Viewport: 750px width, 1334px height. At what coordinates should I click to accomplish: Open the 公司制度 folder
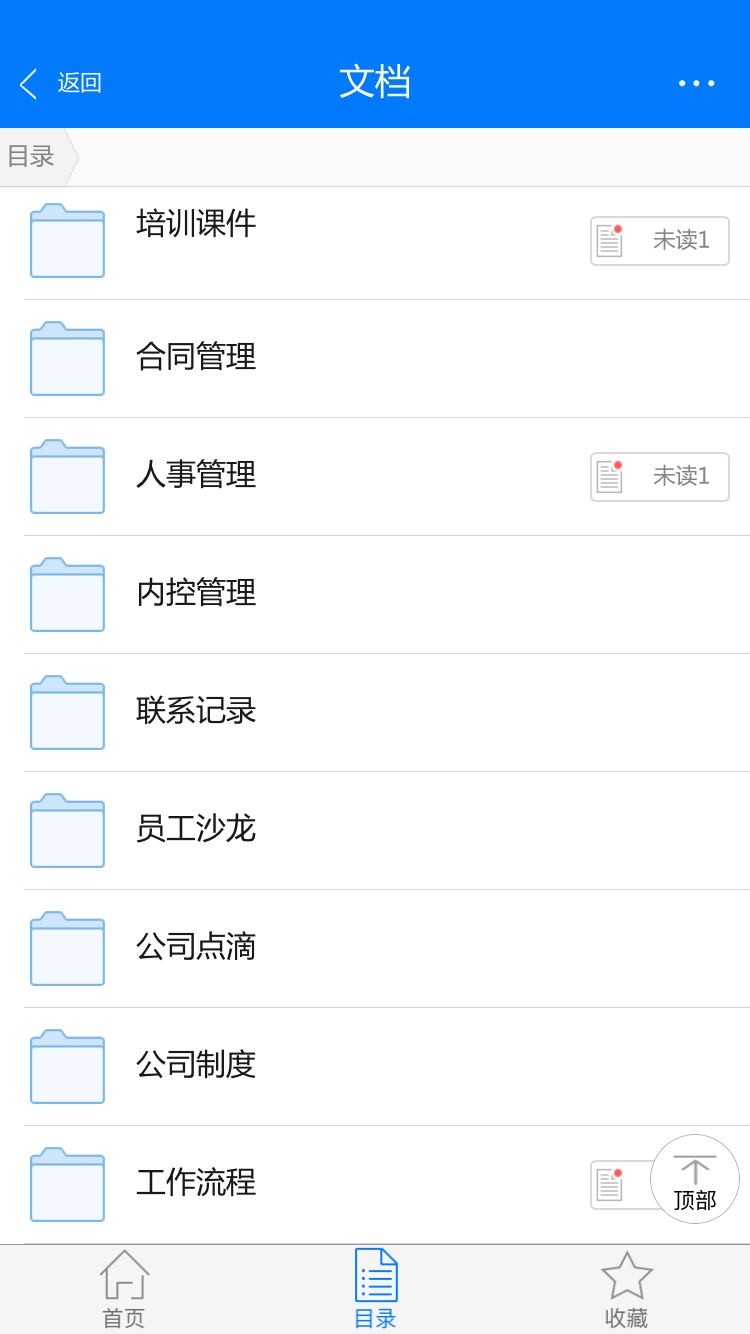pyautogui.click(x=375, y=1067)
